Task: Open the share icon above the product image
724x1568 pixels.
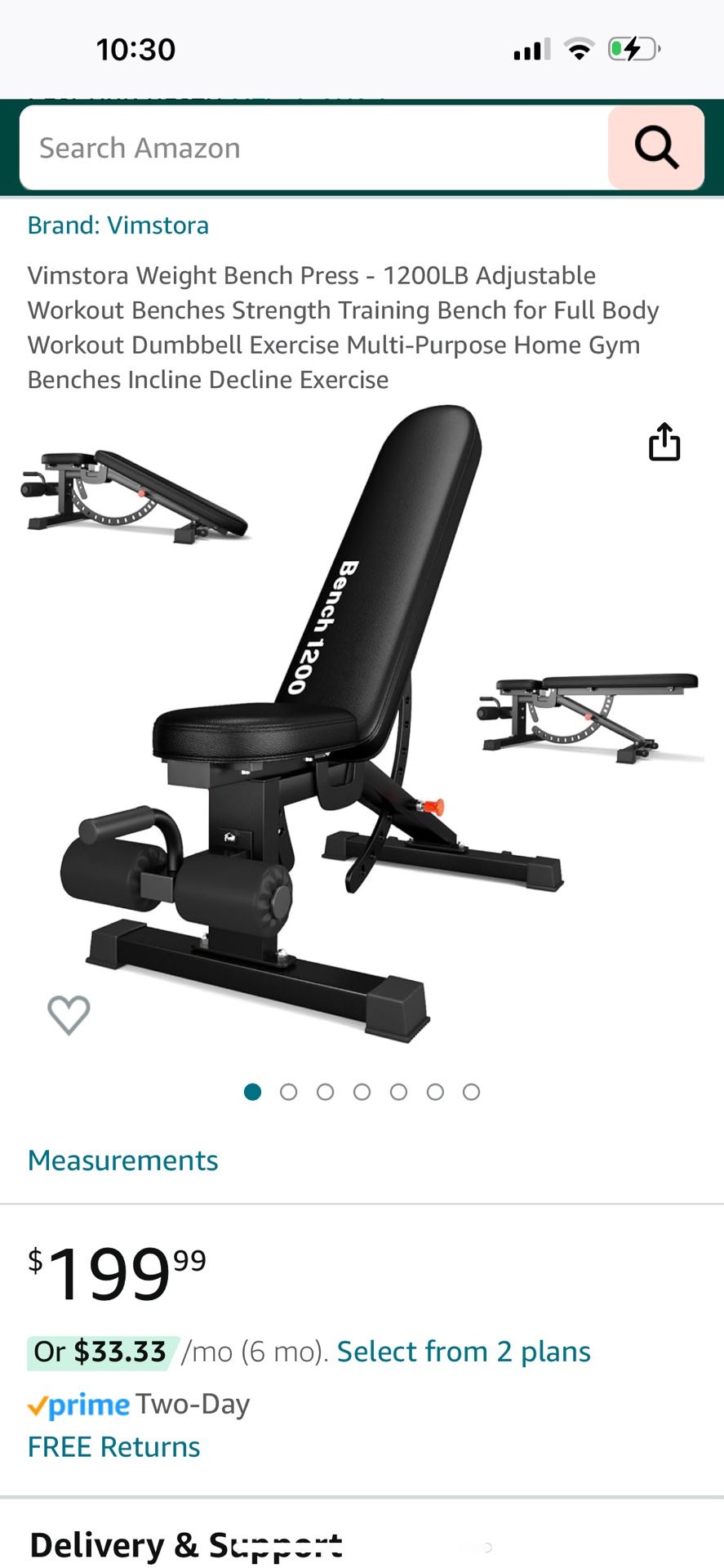Action: (x=664, y=442)
